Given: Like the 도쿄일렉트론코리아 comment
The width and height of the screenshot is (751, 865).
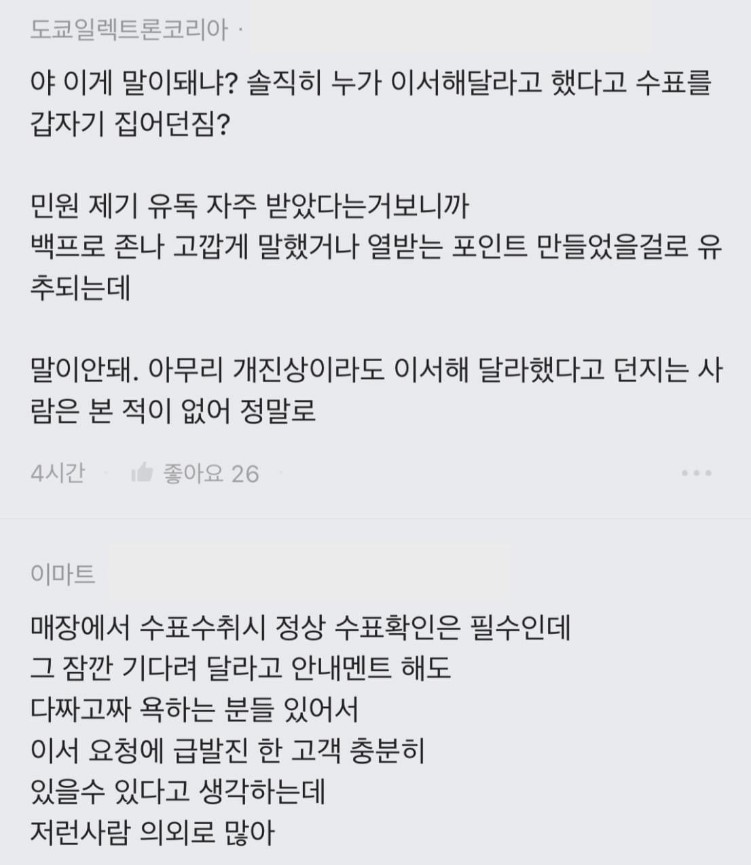Looking at the screenshot, I should pos(142,473).
